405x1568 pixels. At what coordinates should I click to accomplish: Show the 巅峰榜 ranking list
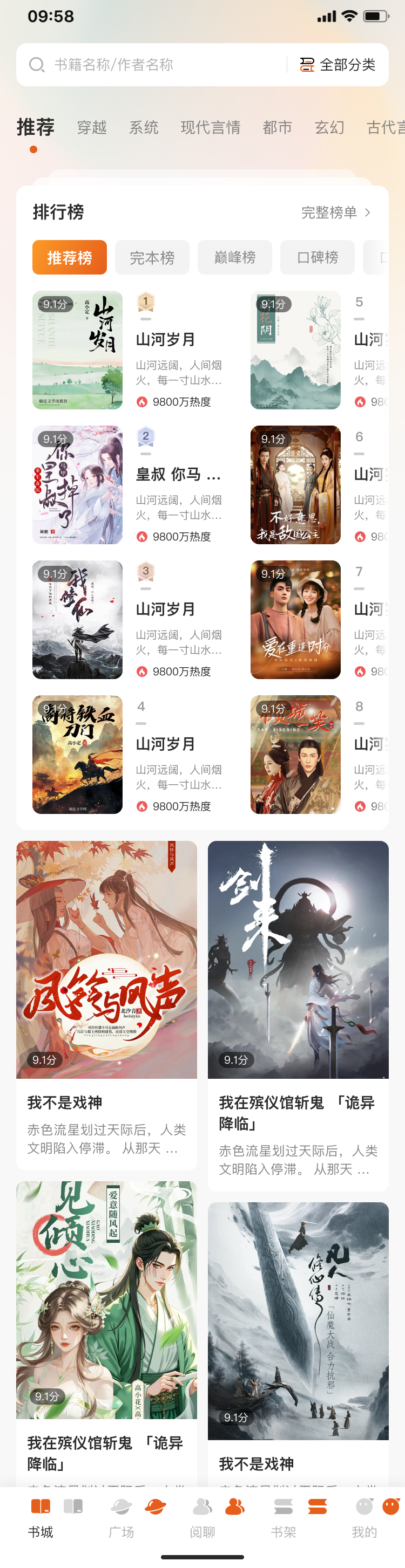234,257
